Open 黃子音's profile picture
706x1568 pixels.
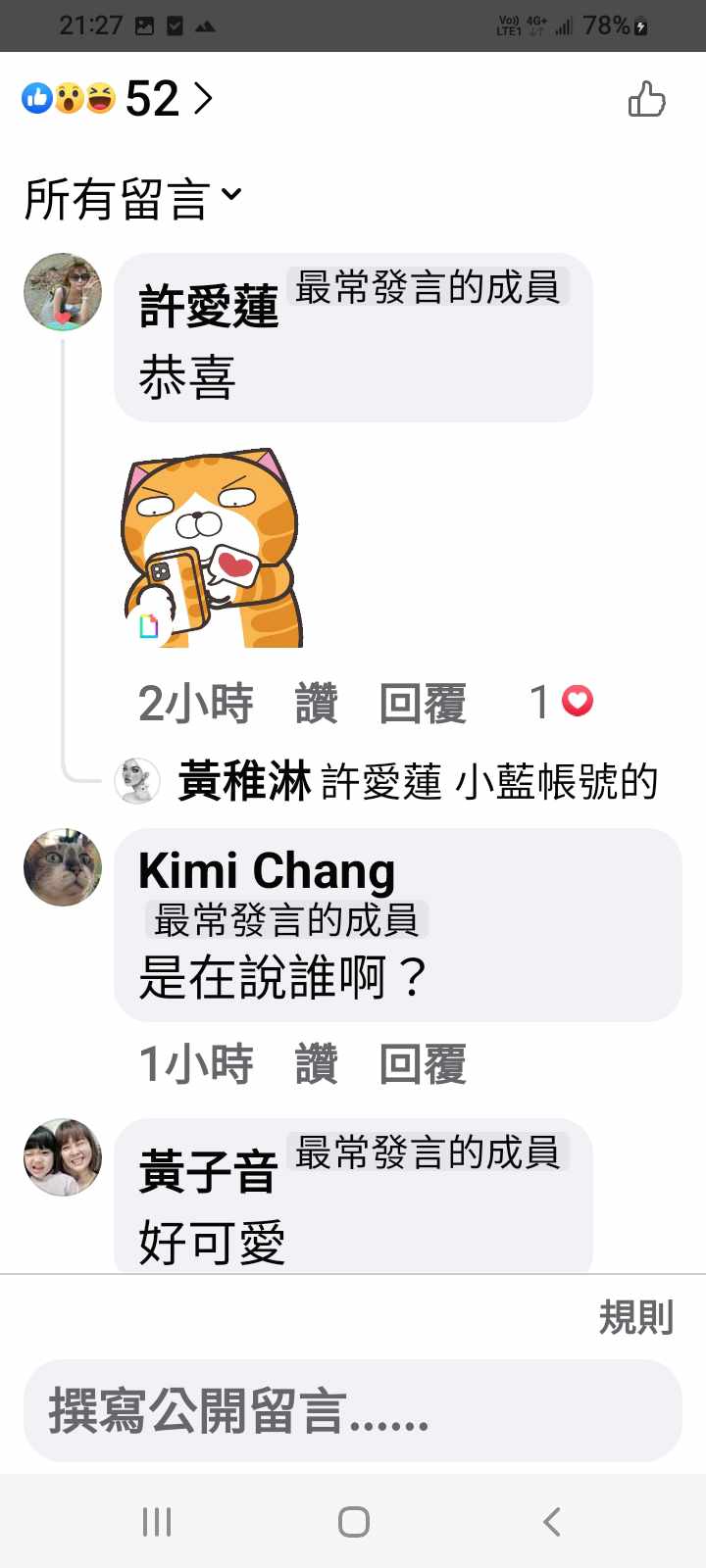(63, 1157)
